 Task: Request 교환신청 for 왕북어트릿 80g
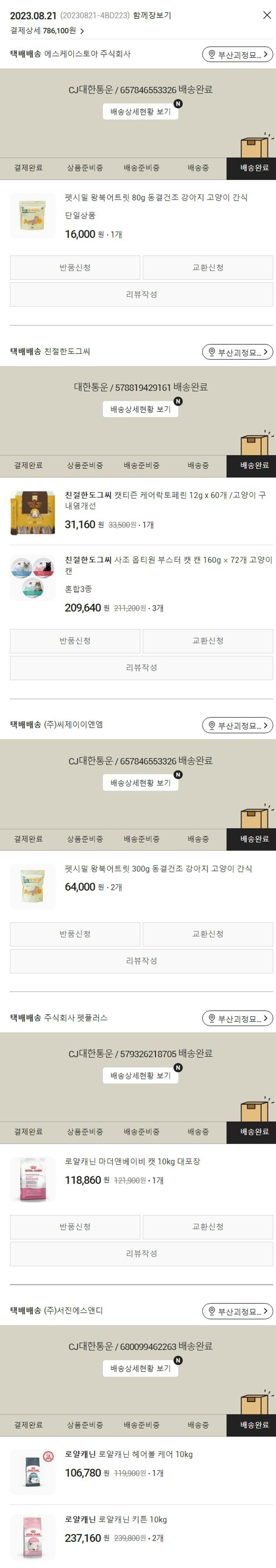click(x=207, y=268)
